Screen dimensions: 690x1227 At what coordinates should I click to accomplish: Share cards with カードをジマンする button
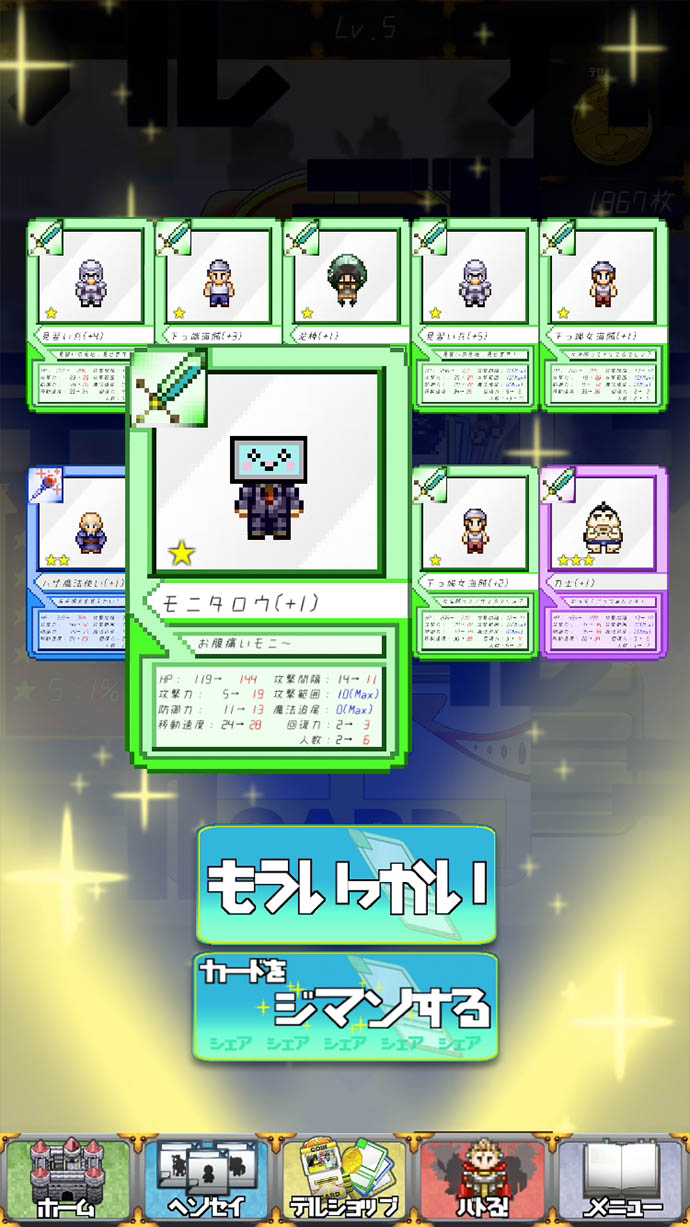click(x=346, y=1005)
